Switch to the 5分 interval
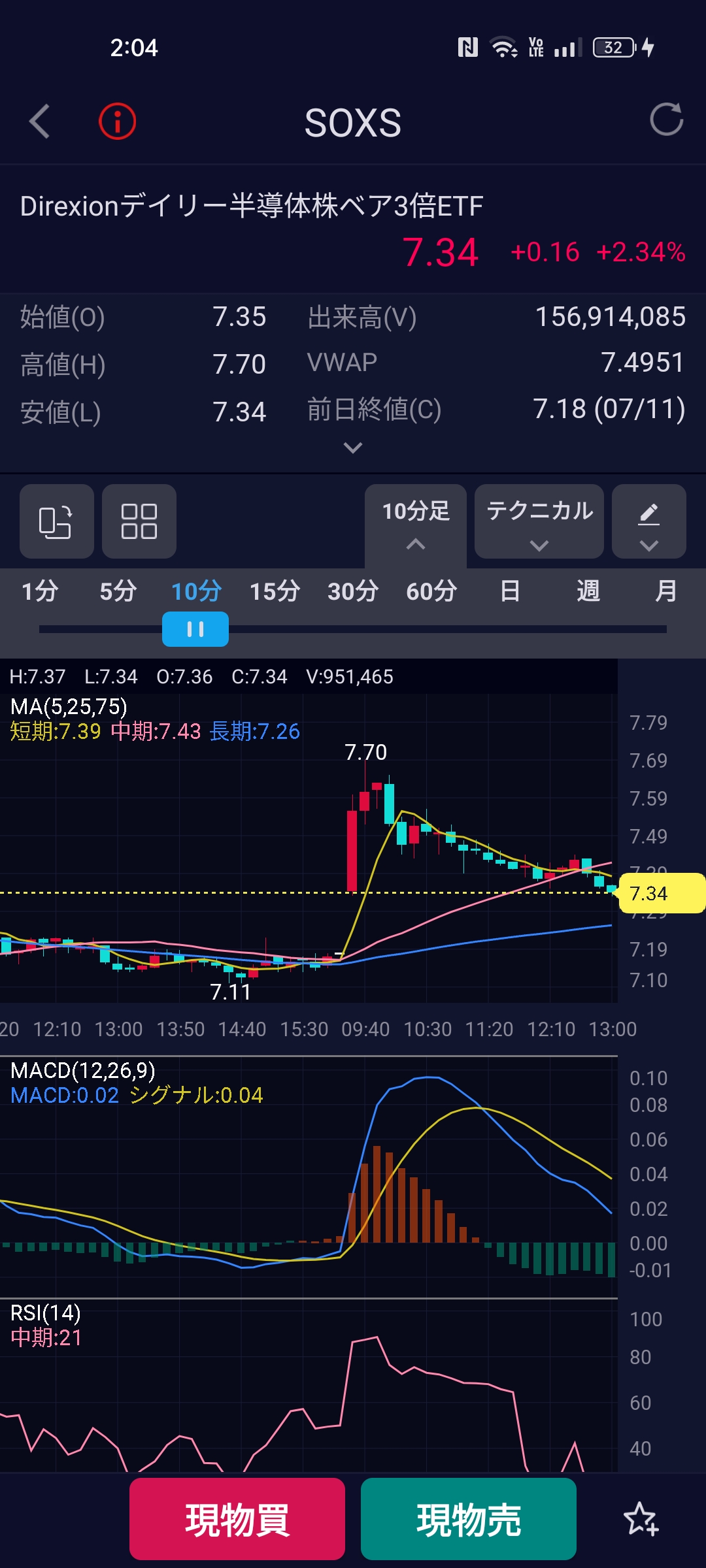This screenshot has width=706, height=1568. point(118,591)
